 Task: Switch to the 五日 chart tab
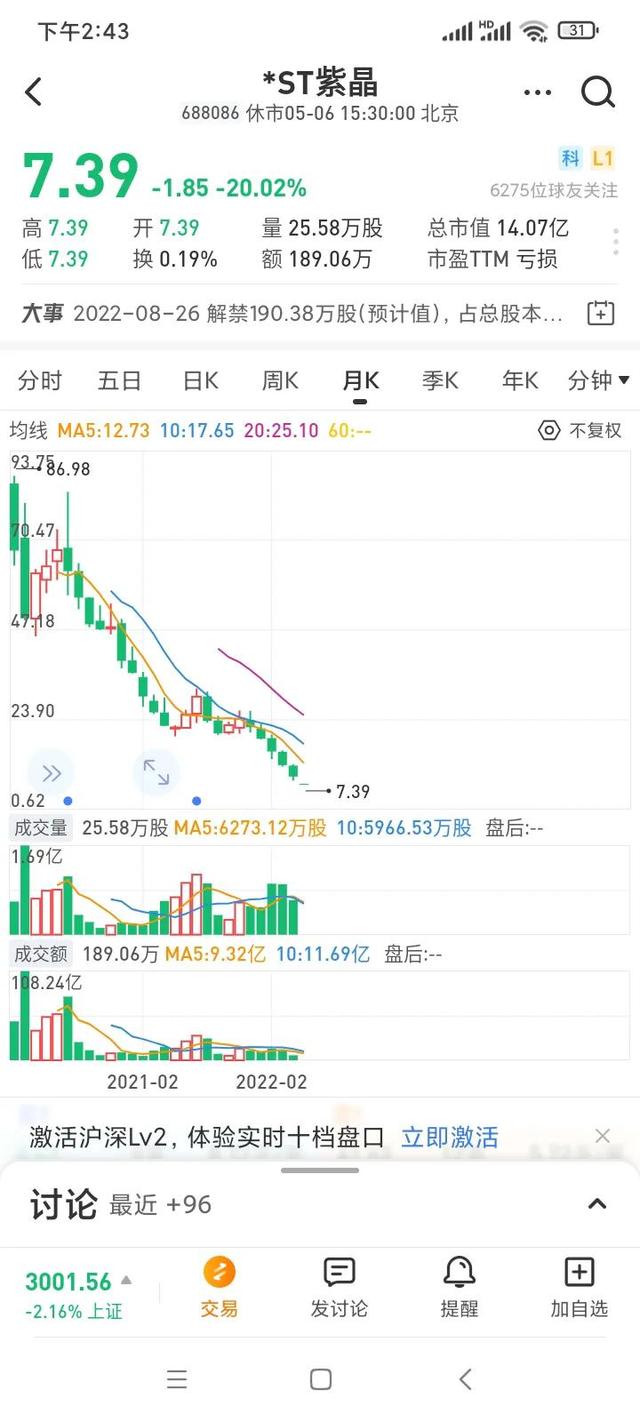119,381
